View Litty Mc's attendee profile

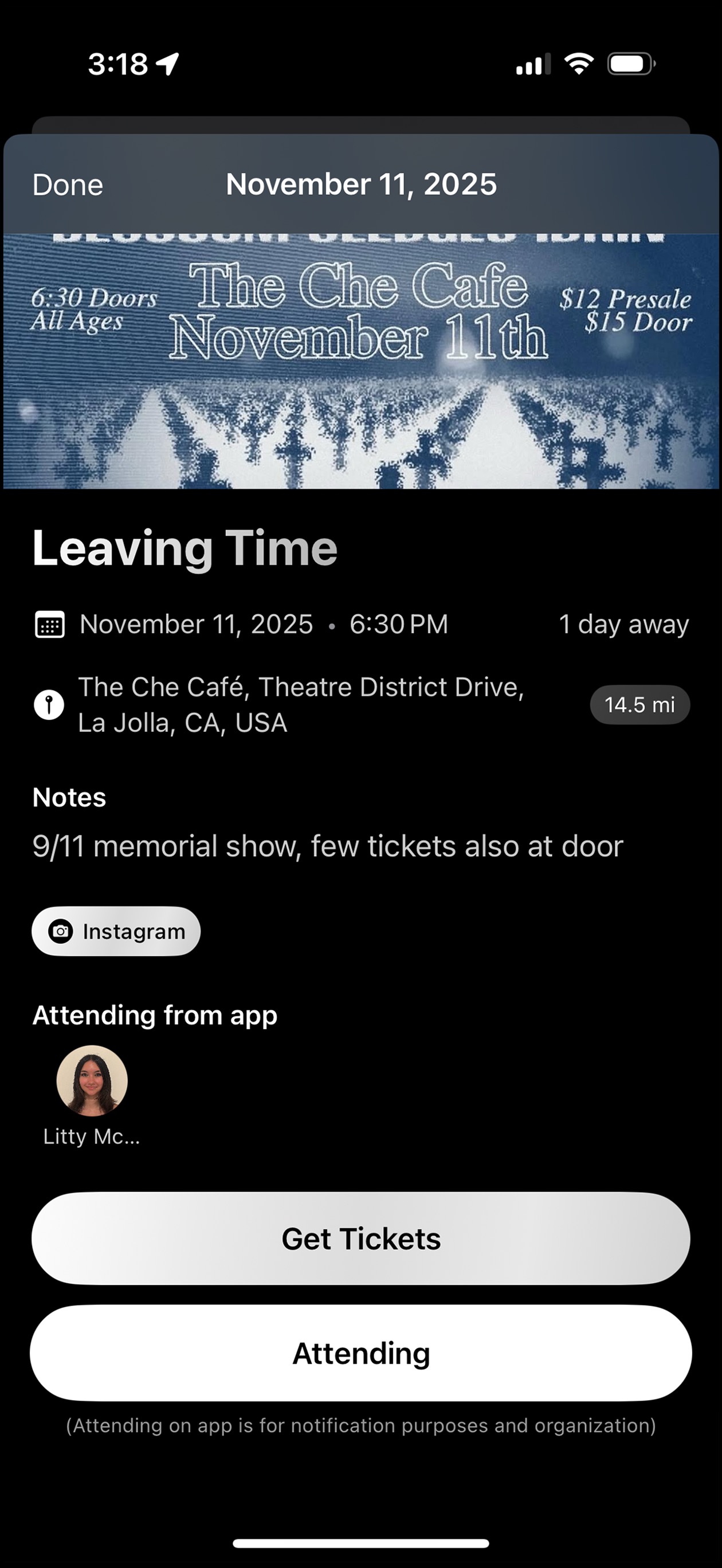(92, 1081)
